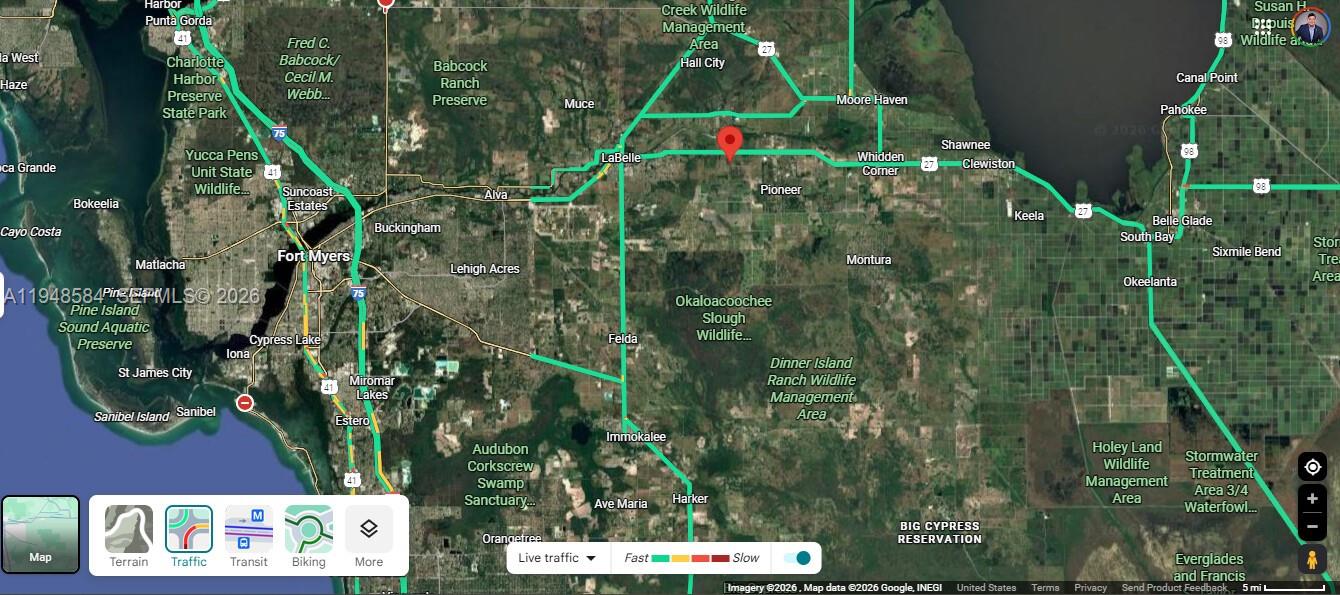Switch to the Map layer view
The height and width of the screenshot is (595, 1340).
(40, 534)
